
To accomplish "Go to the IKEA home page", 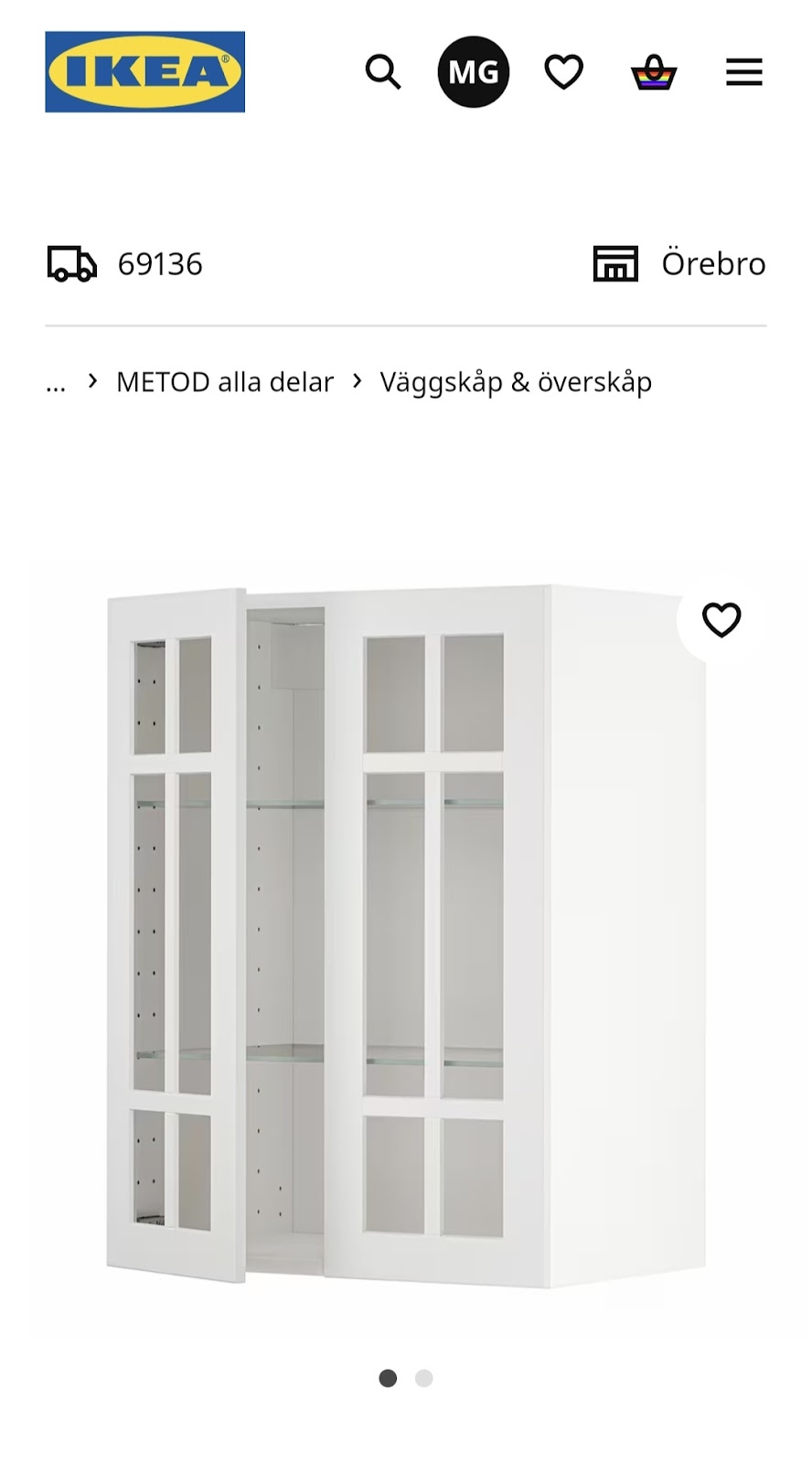I will coord(144,71).
